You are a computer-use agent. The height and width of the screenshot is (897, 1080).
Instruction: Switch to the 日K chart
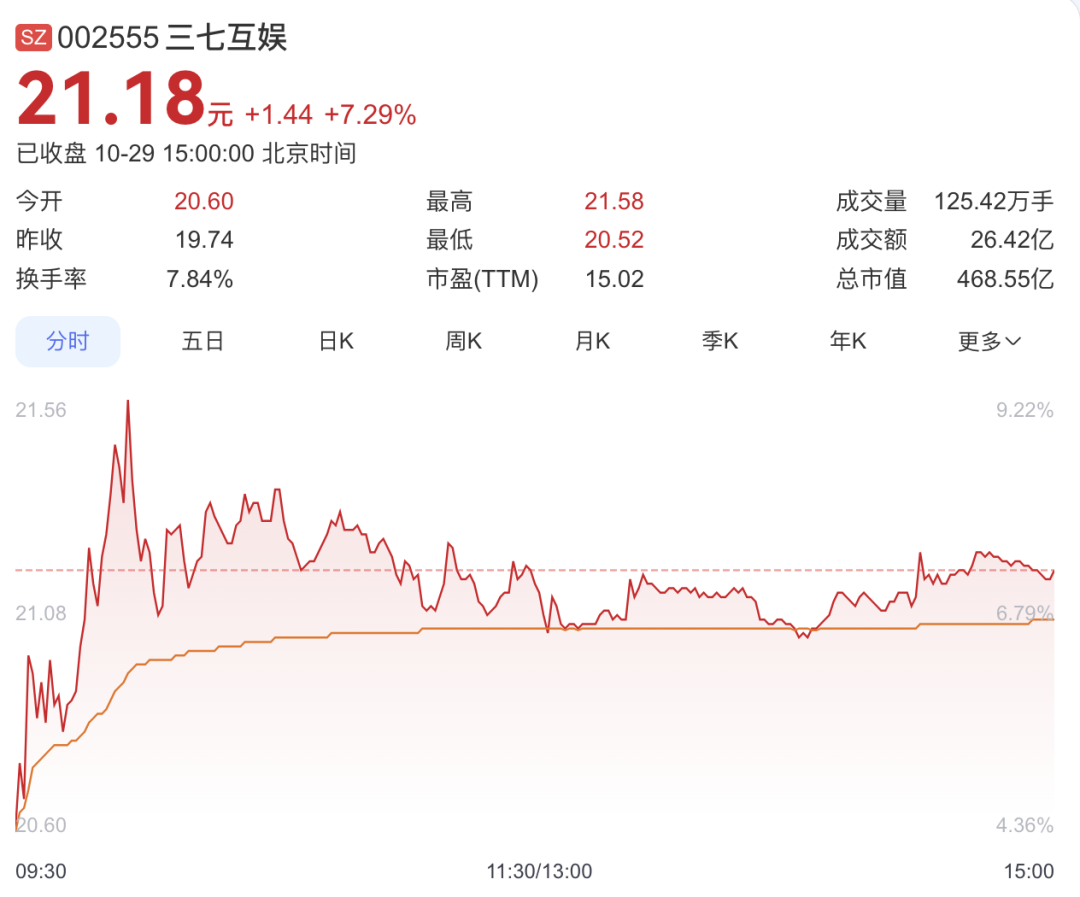[336, 342]
